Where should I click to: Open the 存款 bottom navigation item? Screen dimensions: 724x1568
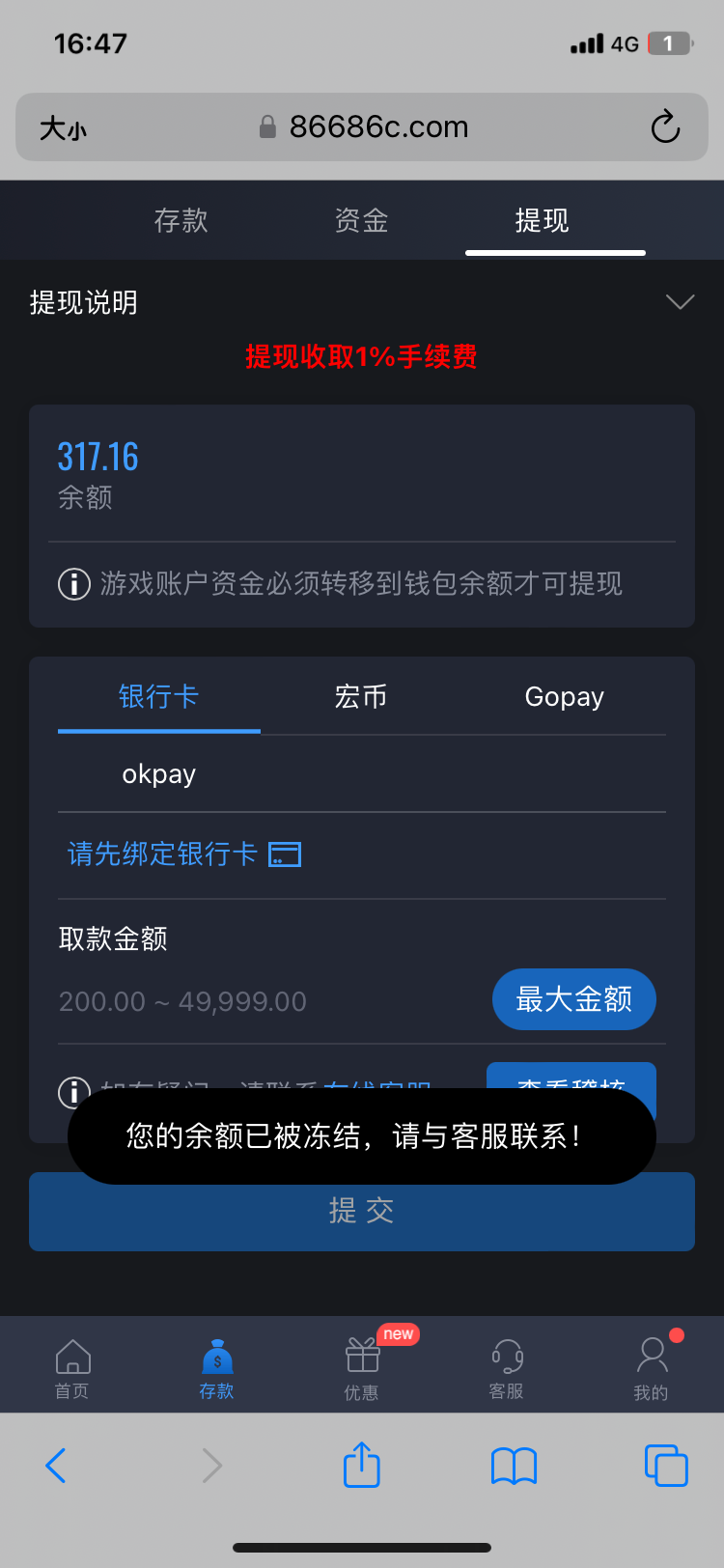pos(217,1369)
